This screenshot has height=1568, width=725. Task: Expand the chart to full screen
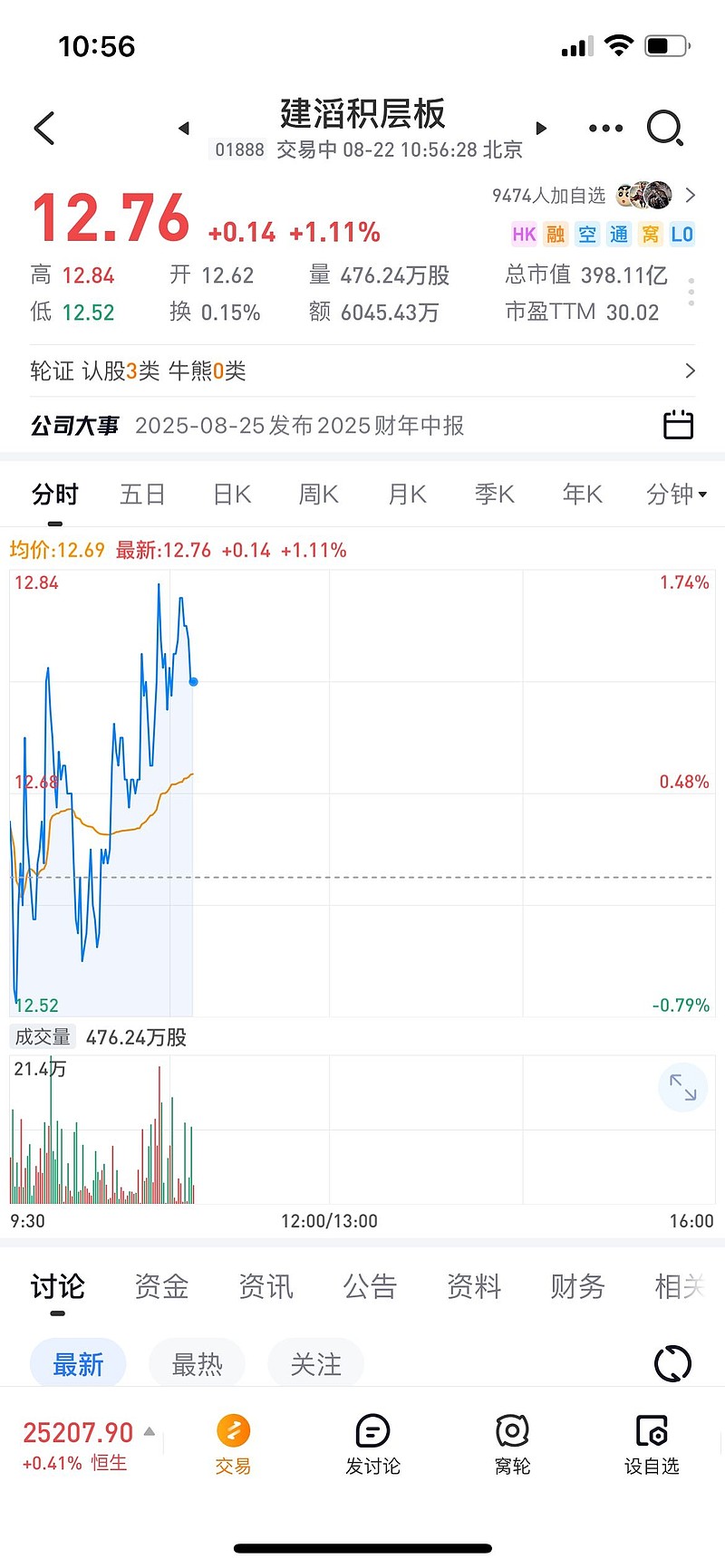[682, 1087]
